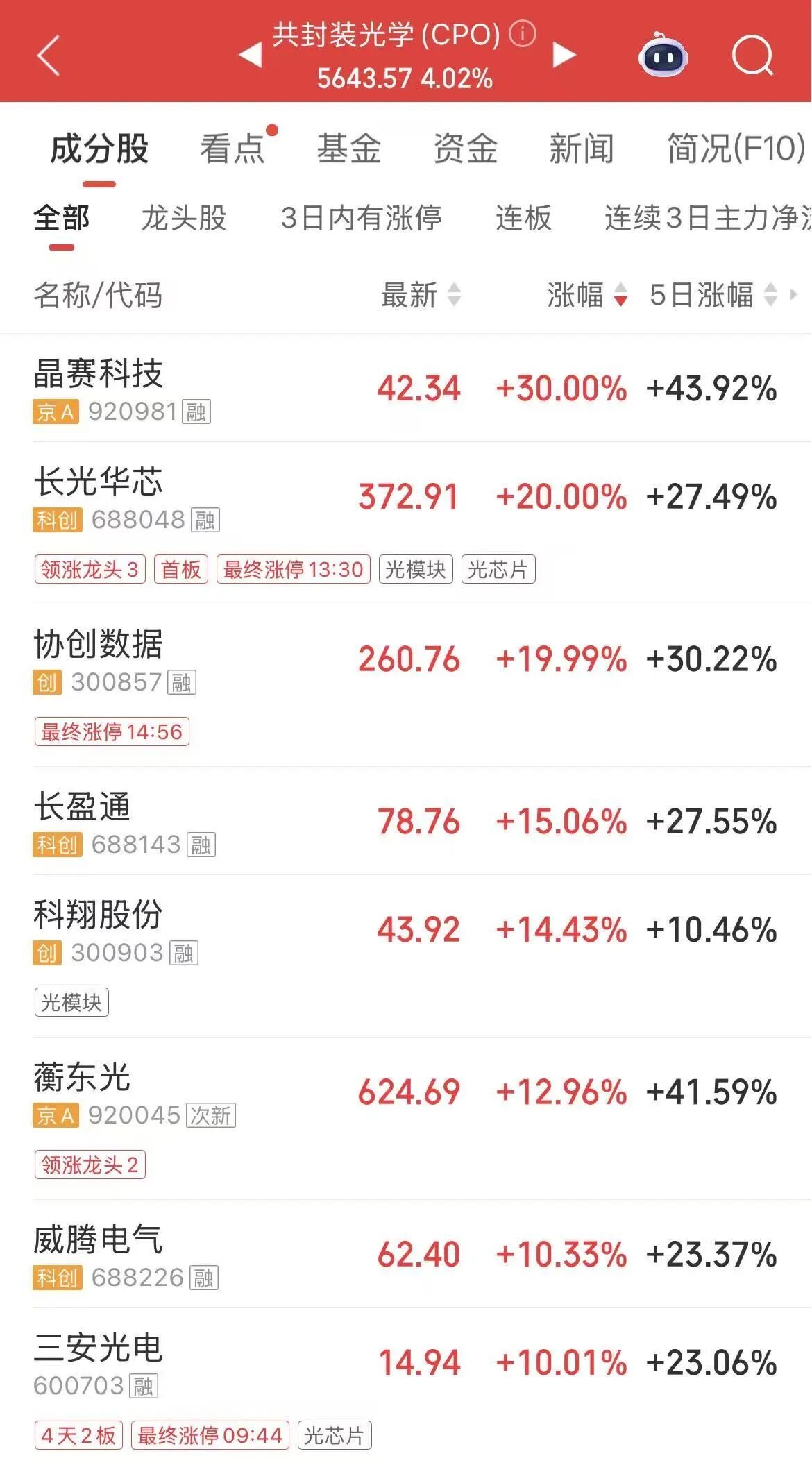Viewport: 812px width, 1465px height.
Task: Switch to the 资金 tab
Action: pos(465,149)
